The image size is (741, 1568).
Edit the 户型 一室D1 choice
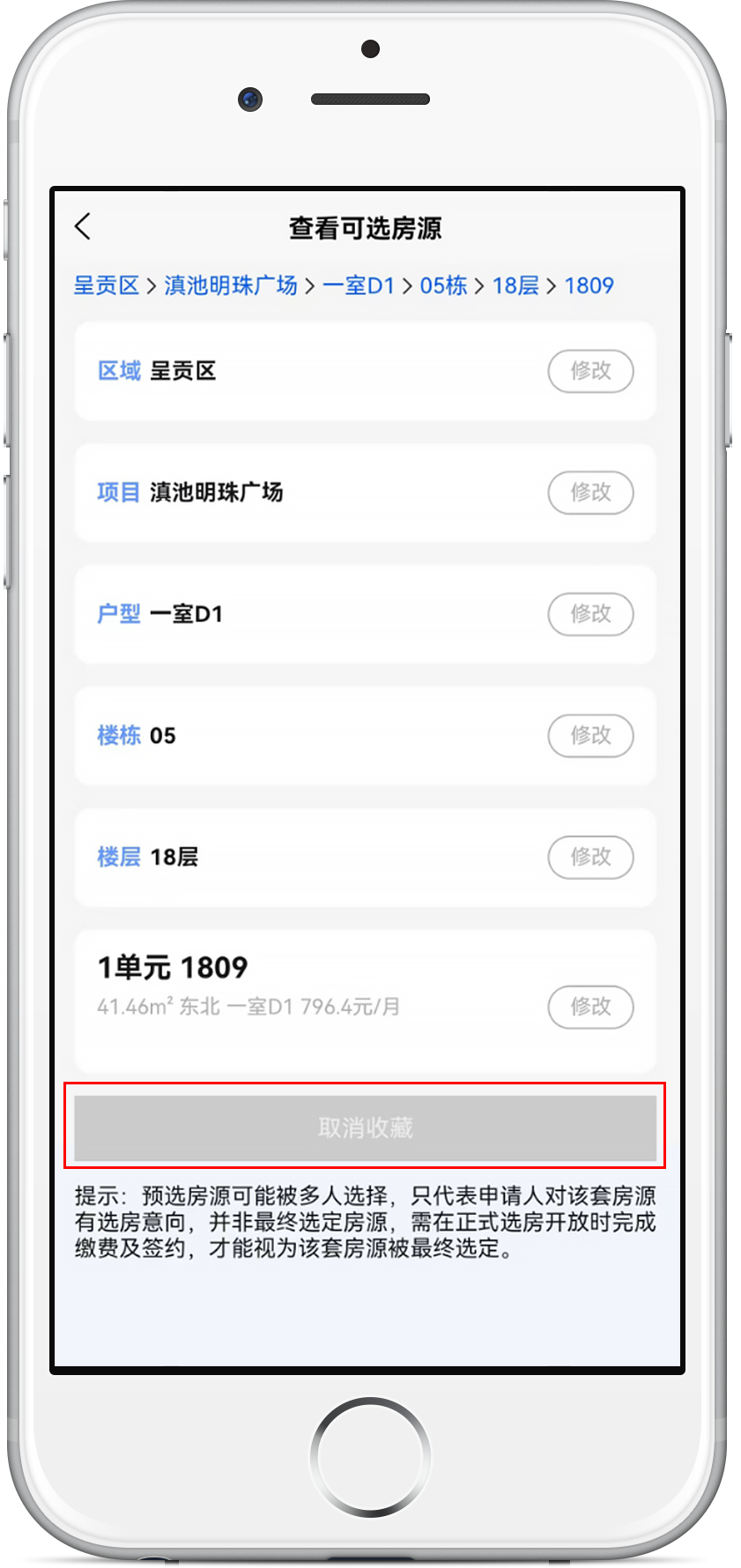590,614
